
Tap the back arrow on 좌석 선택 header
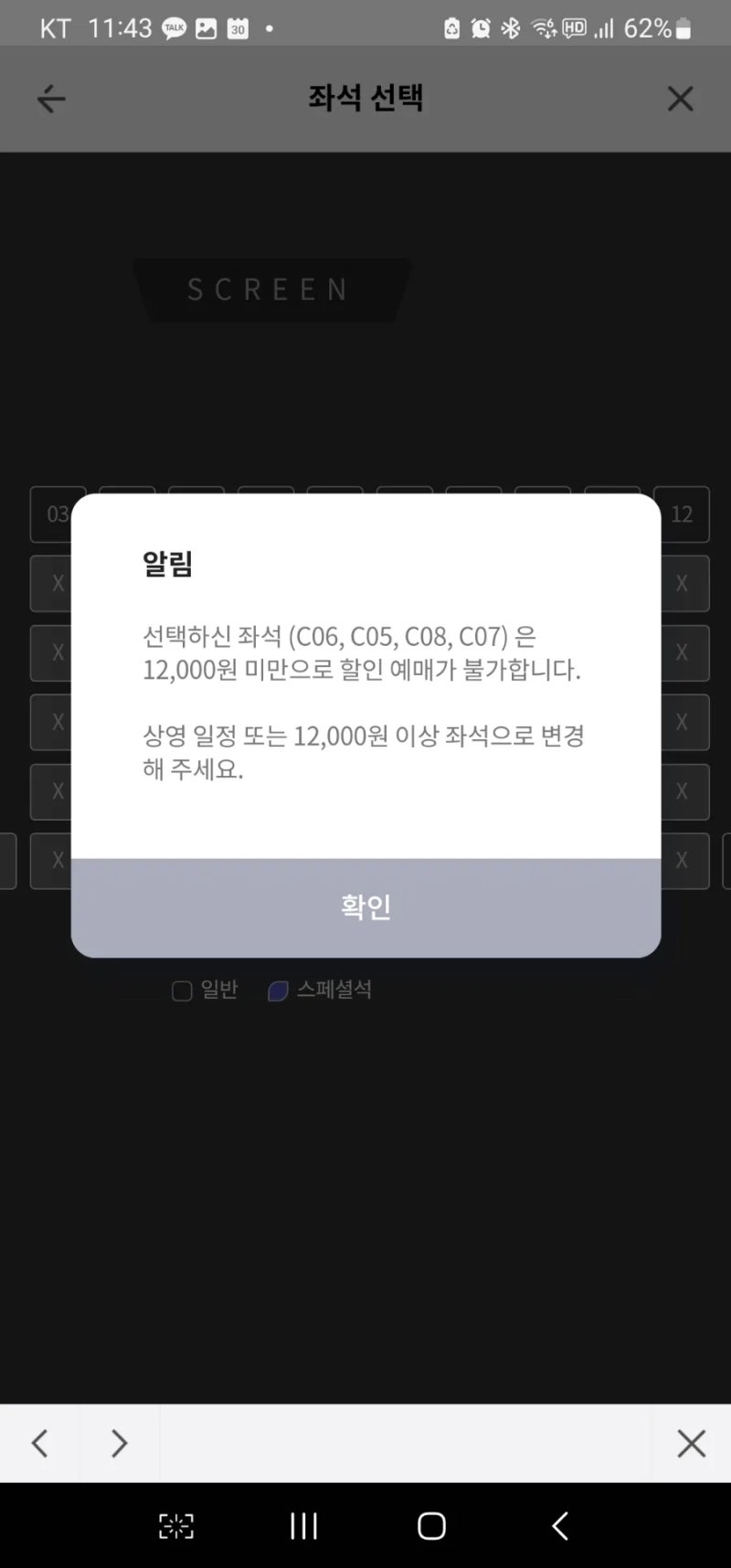point(50,99)
